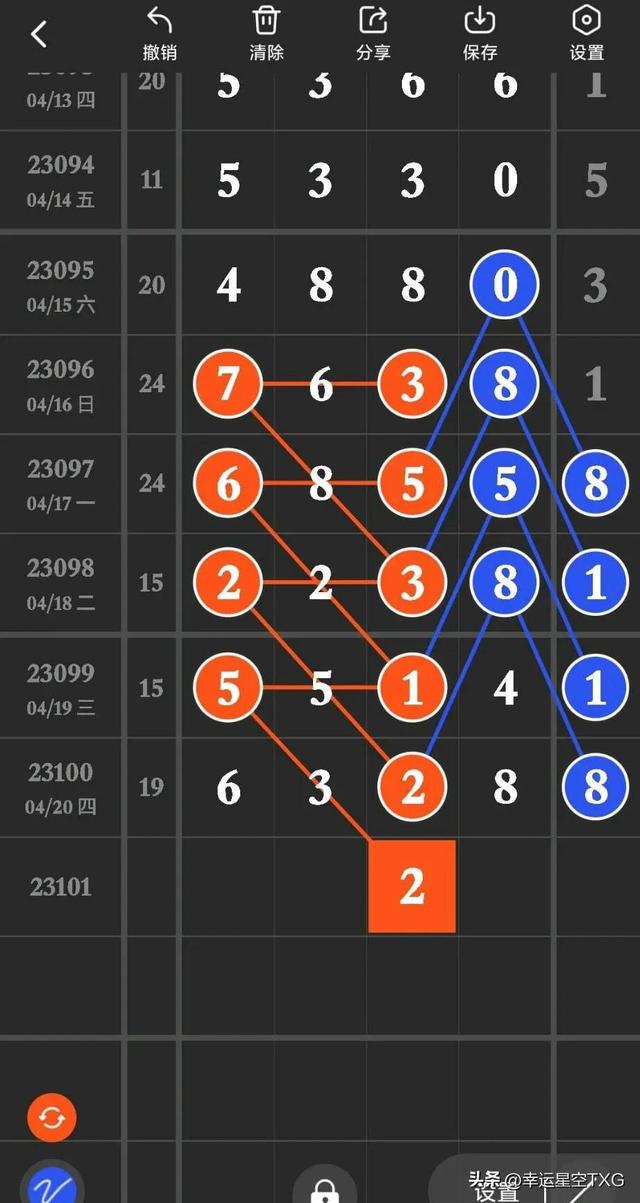Open 设置 in the top toolbar
The height and width of the screenshot is (1203, 640).
click(586, 34)
